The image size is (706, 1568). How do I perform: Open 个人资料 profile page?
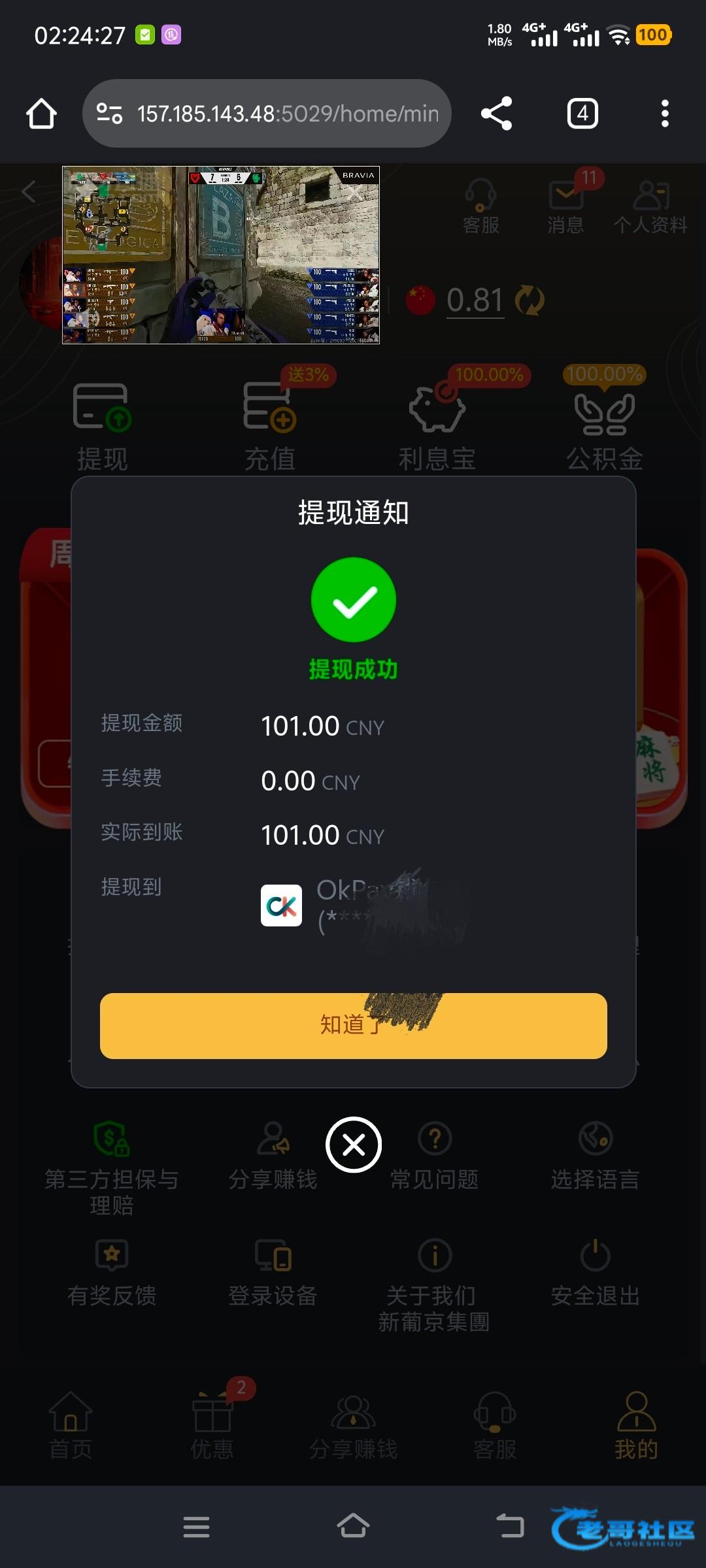tap(650, 206)
